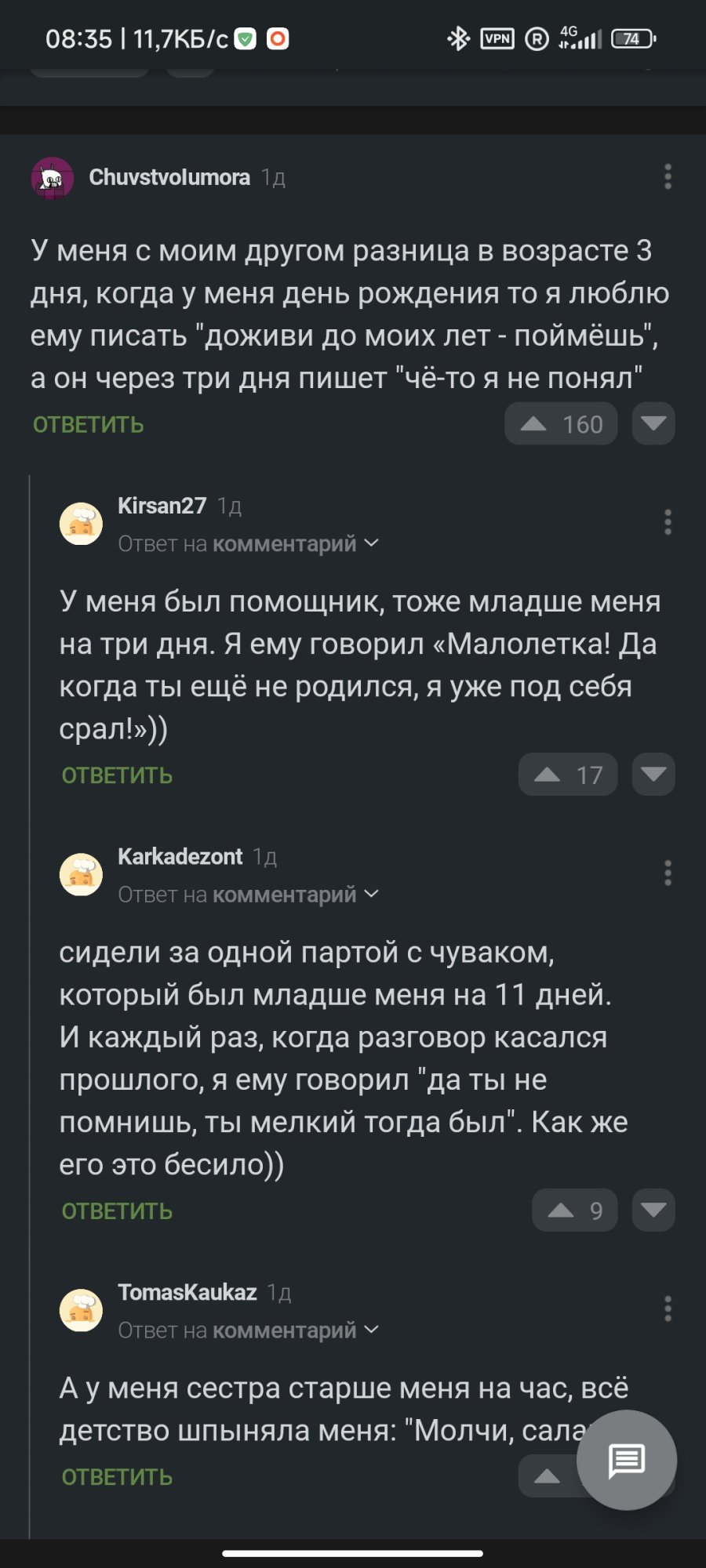Downvote Karkadezont's comment
Image resolution: width=706 pixels, height=1568 pixels.
(653, 1211)
